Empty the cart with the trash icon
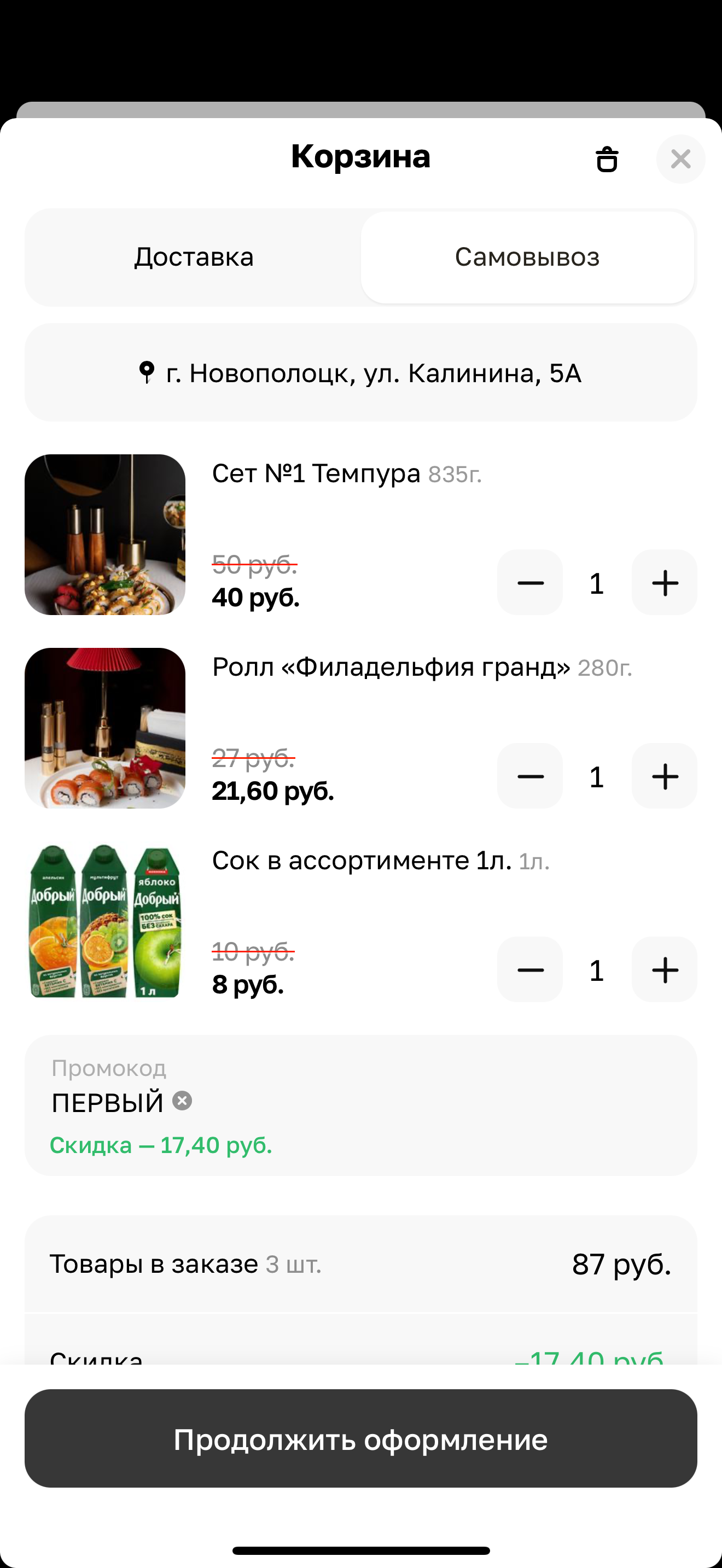 click(607, 160)
